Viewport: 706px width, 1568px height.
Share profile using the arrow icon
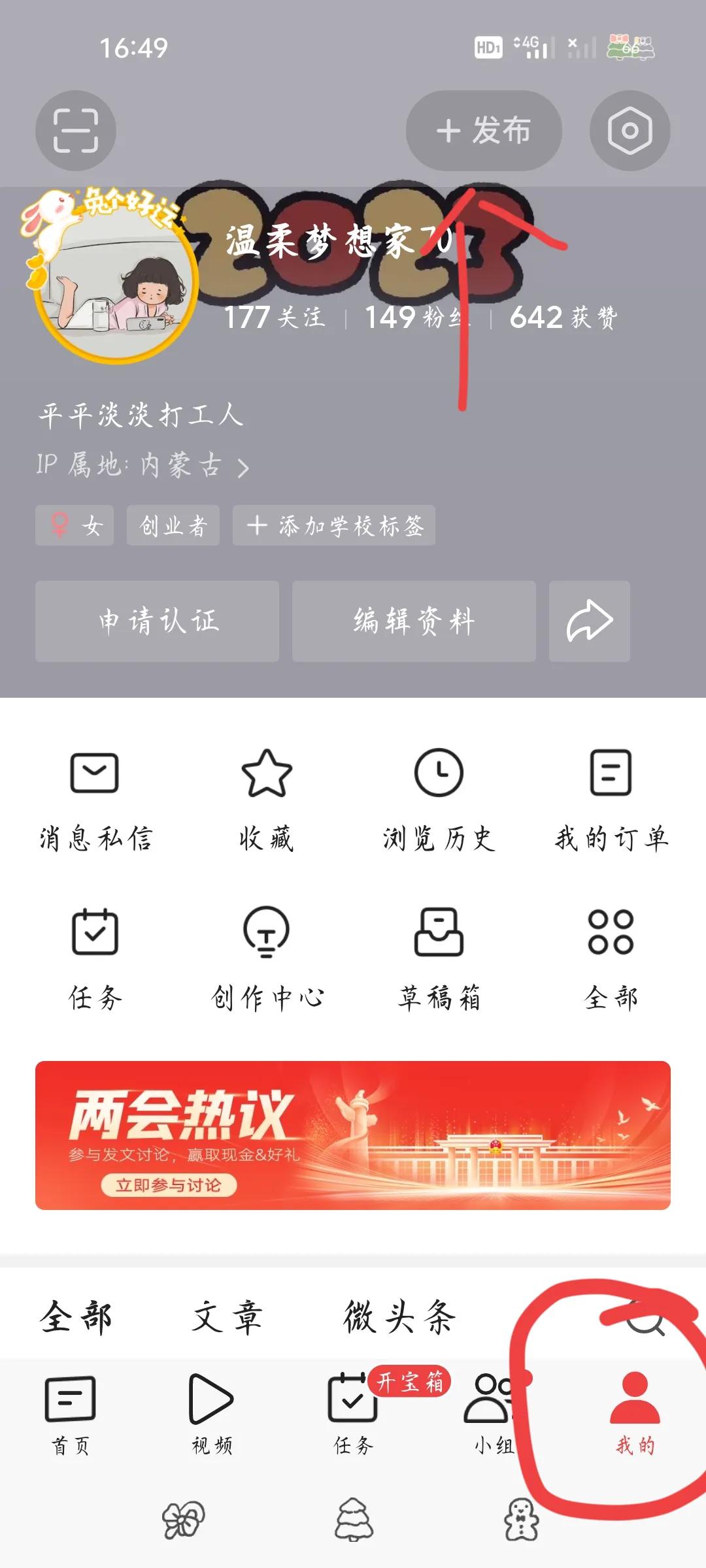point(589,621)
